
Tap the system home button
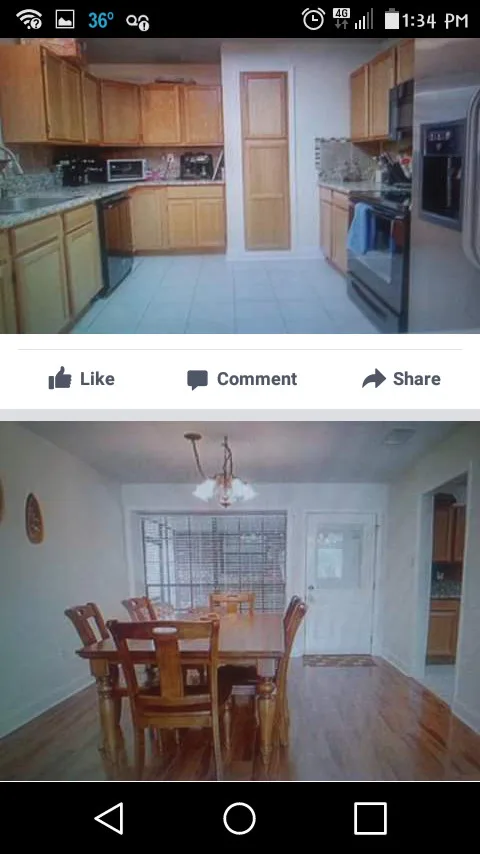(240, 818)
